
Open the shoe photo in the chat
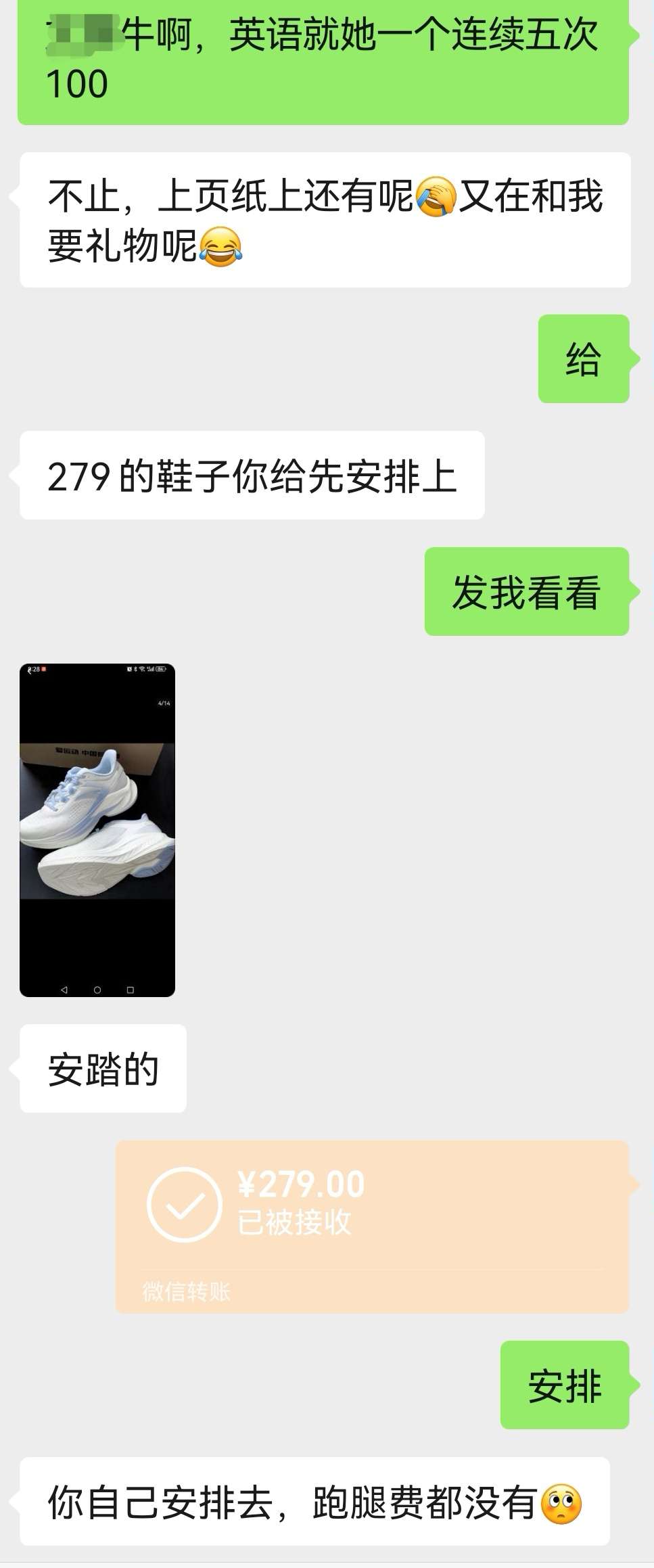(97, 830)
